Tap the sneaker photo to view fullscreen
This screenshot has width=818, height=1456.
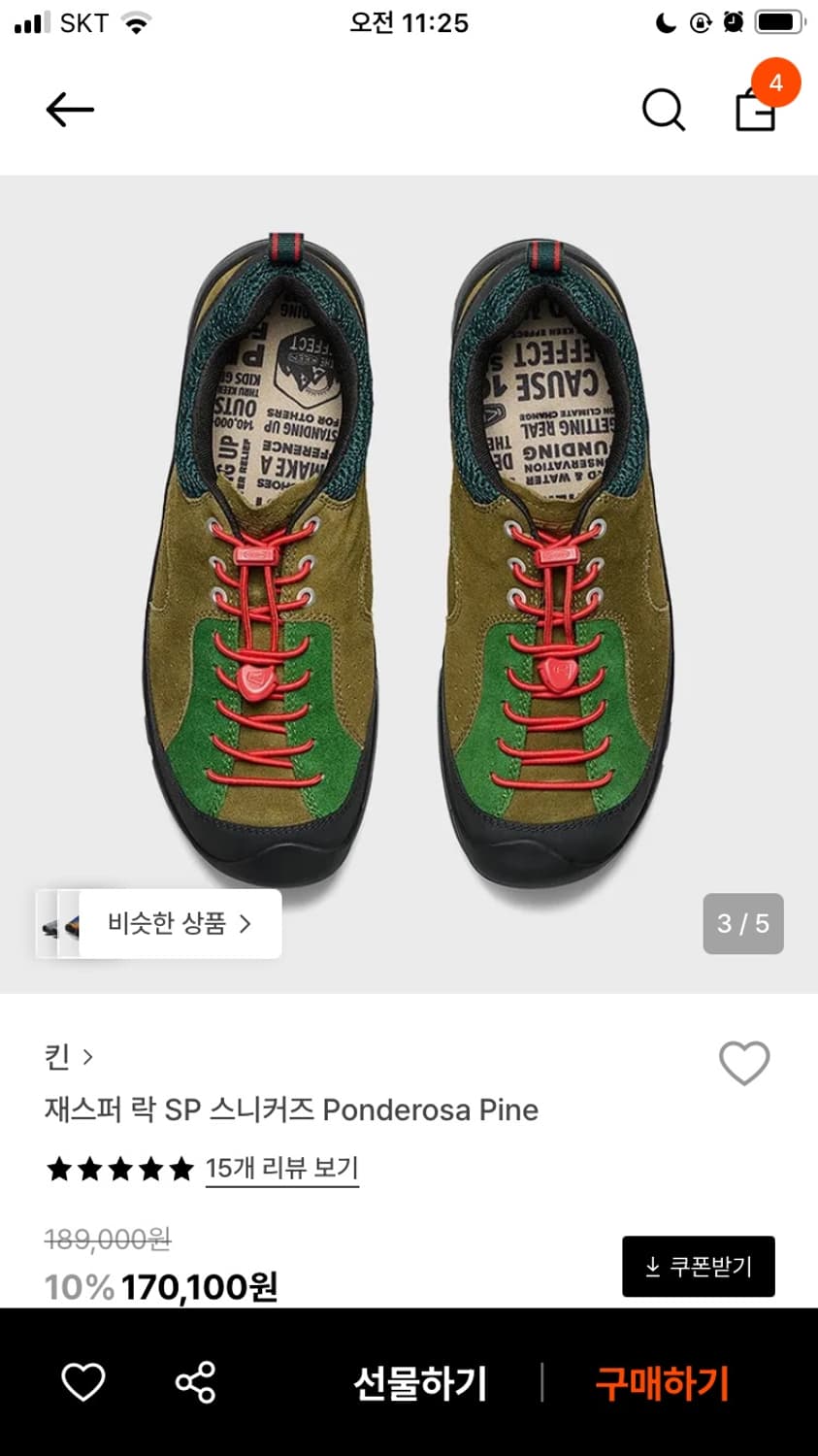[409, 544]
